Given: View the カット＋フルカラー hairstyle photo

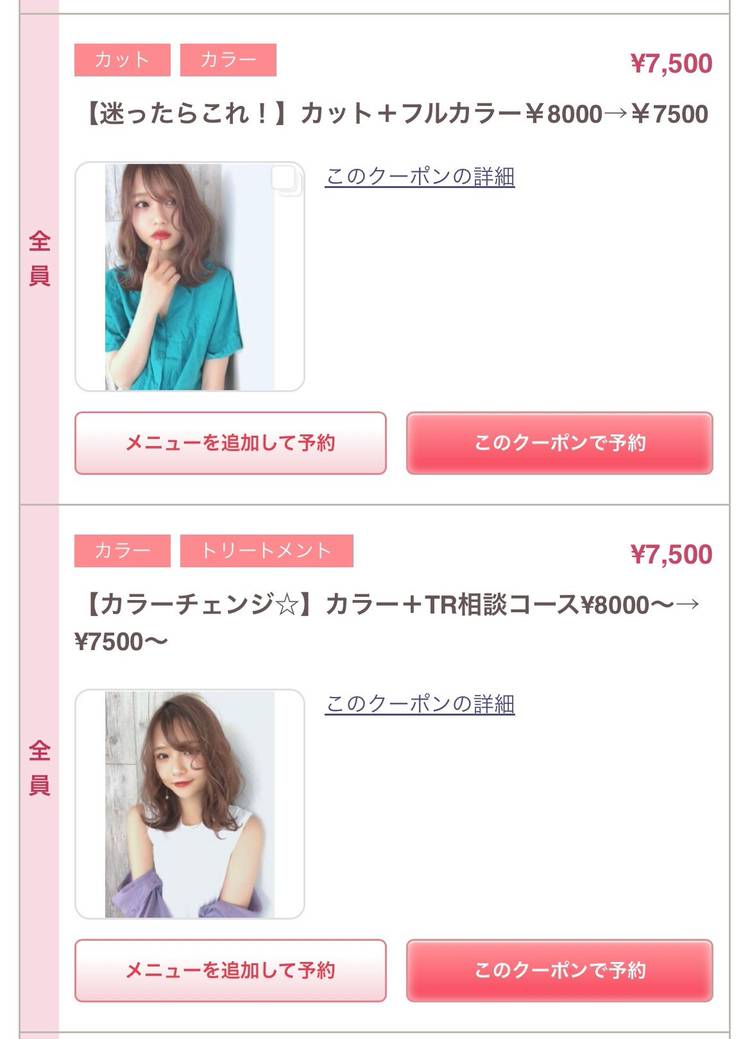Looking at the screenshot, I should (x=190, y=277).
